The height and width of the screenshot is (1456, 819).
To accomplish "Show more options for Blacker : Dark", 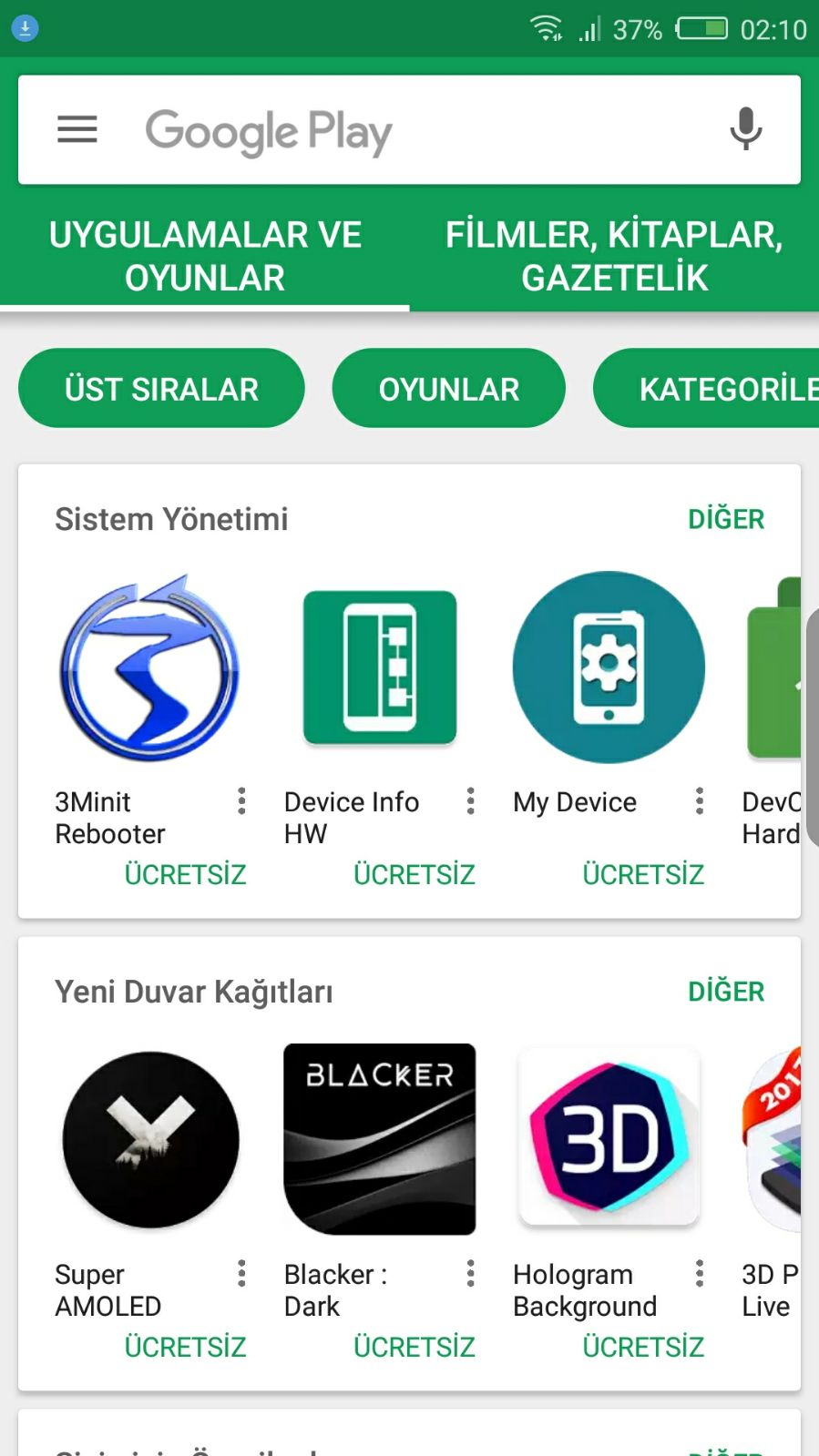I will click(x=470, y=1274).
